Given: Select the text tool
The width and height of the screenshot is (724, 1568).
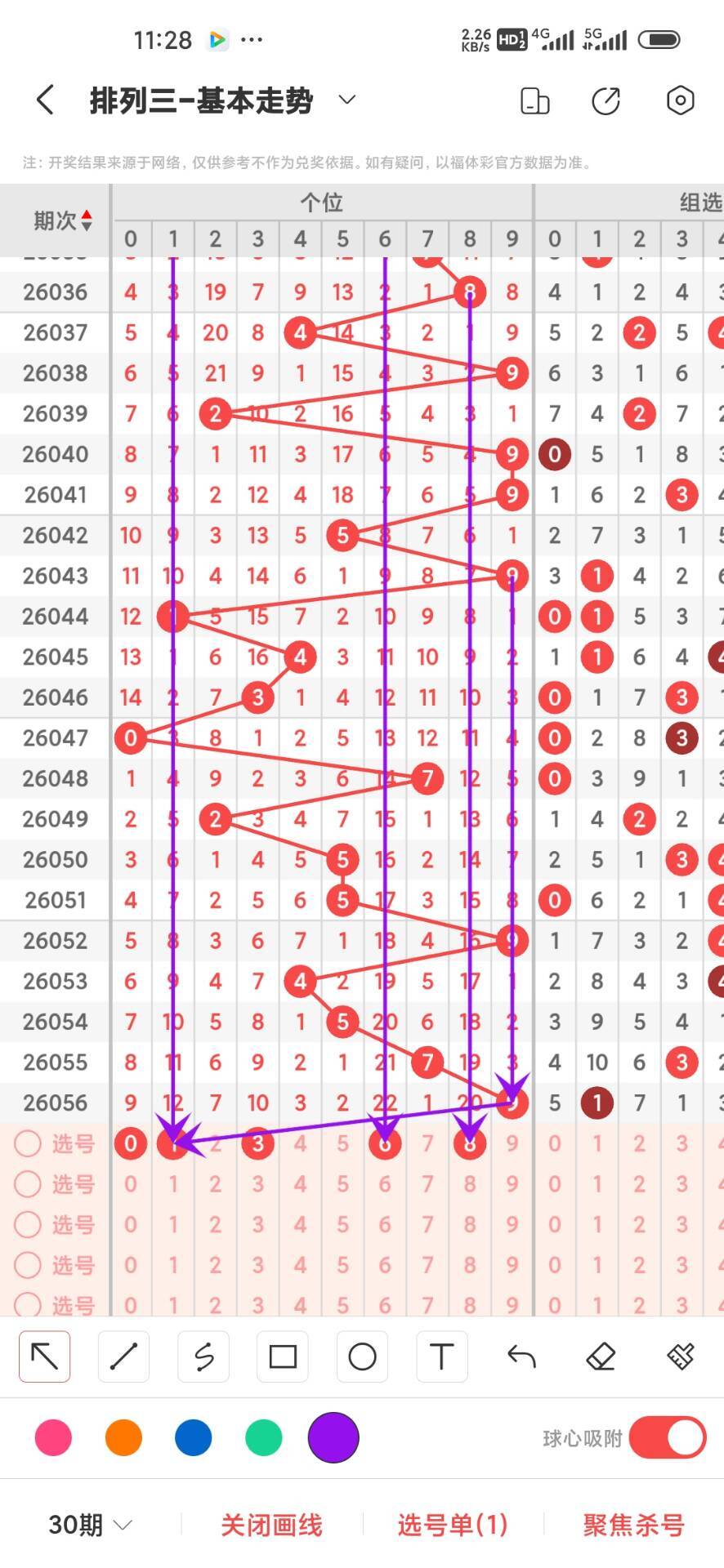Looking at the screenshot, I should (x=441, y=1356).
